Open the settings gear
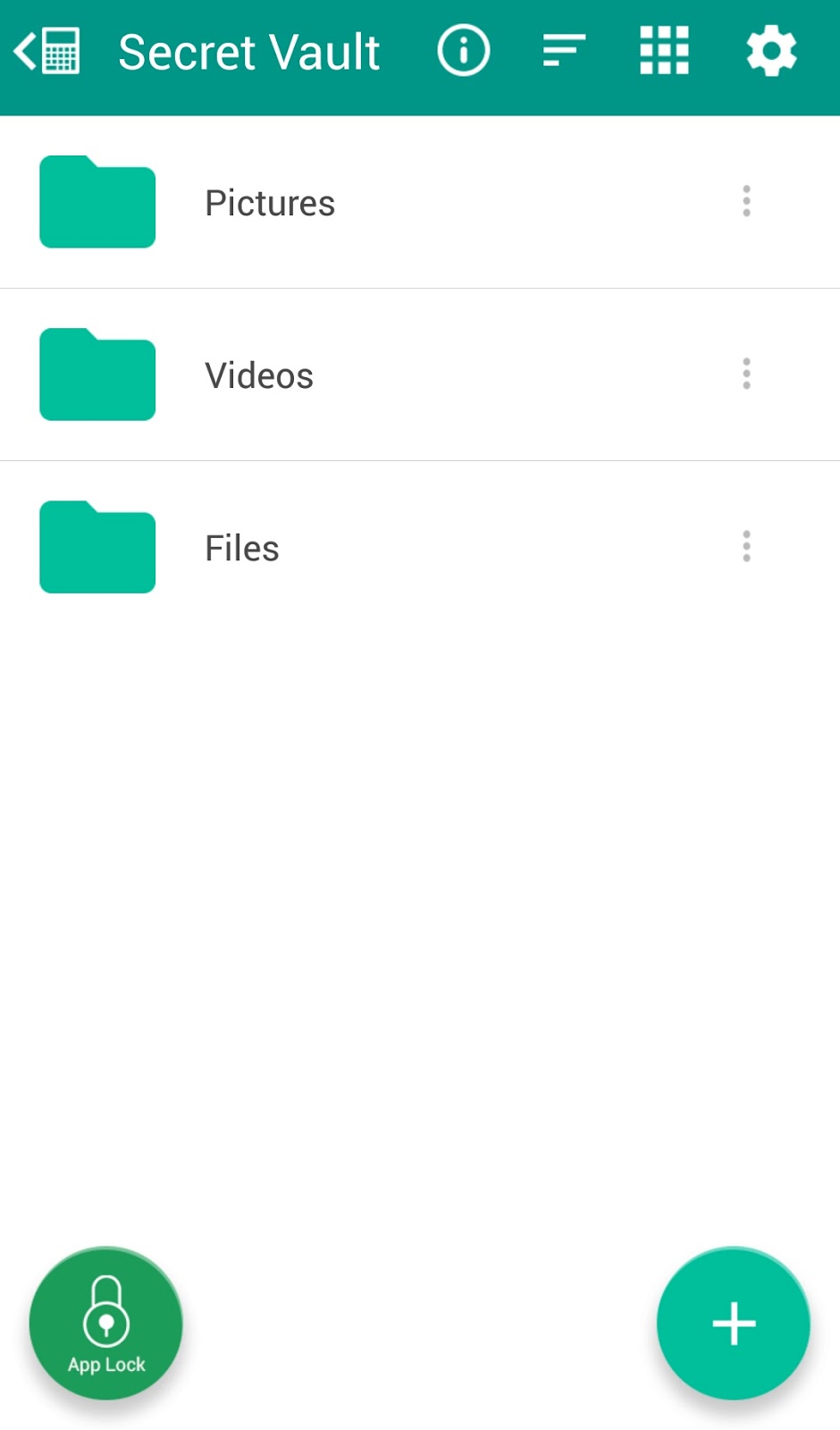The width and height of the screenshot is (840, 1430). pyautogui.click(x=771, y=51)
